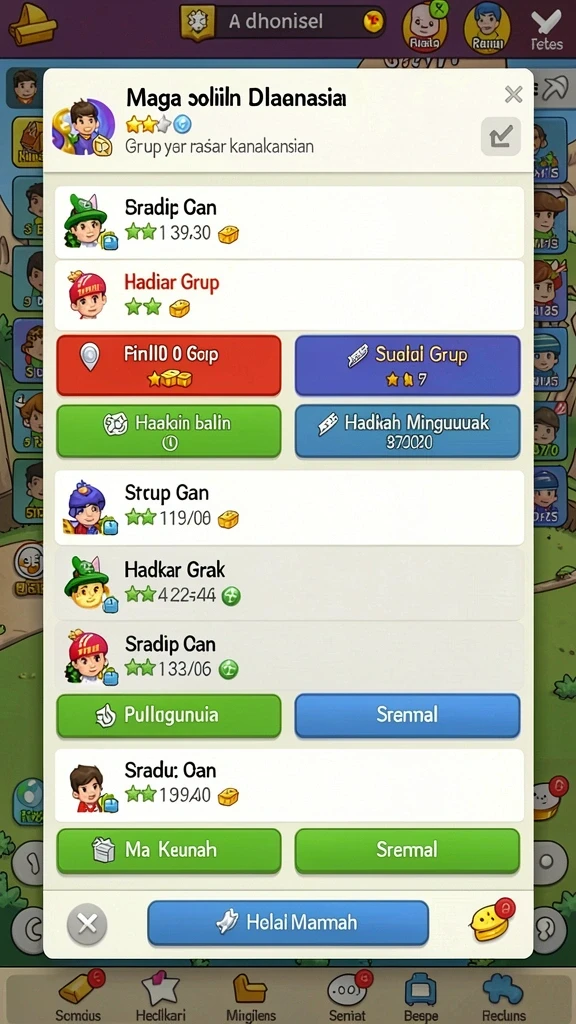Close the group dialog with the X
The width and height of the screenshot is (576, 1024).
[513, 95]
